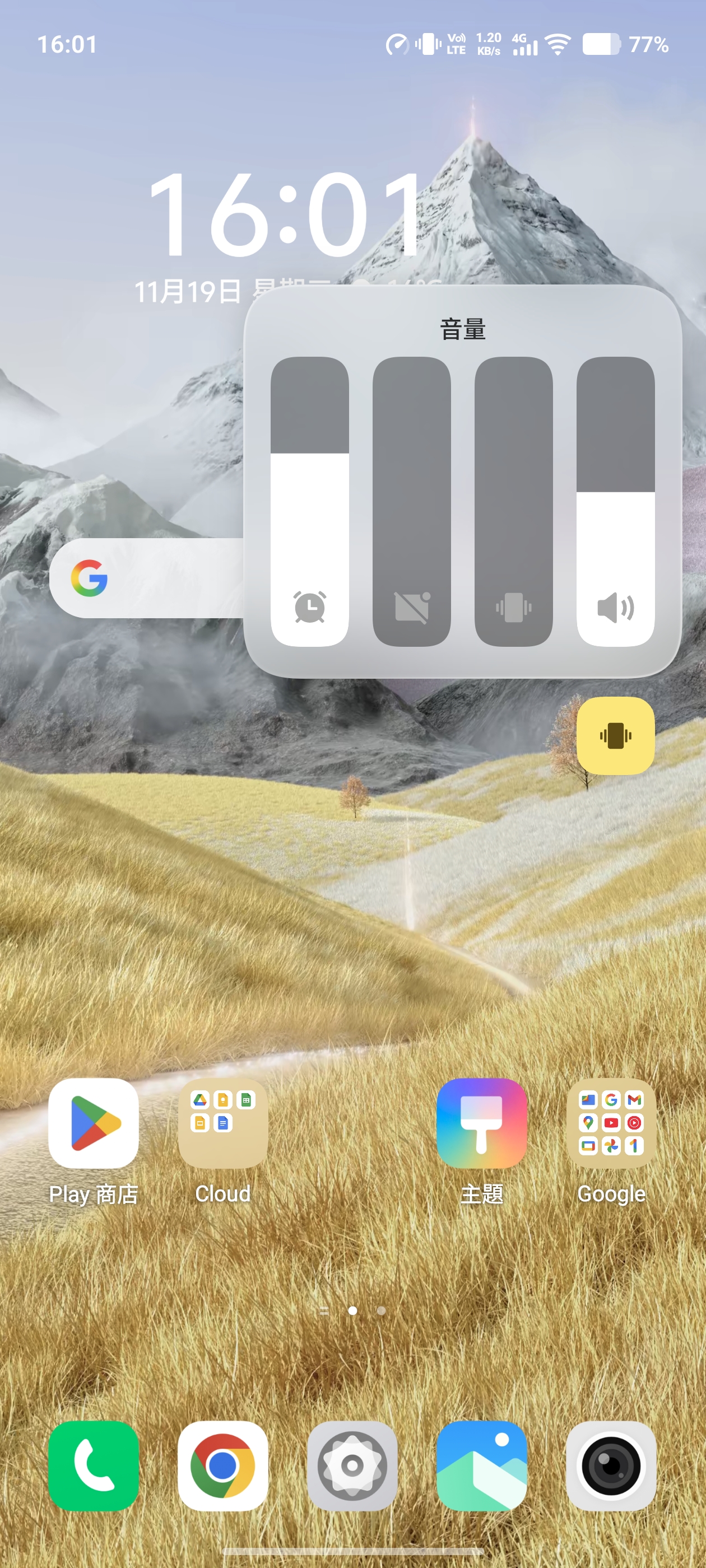Image resolution: width=706 pixels, height=1568 pixels.
Task: Open the Settings app
Action: tap(352, 1466)
